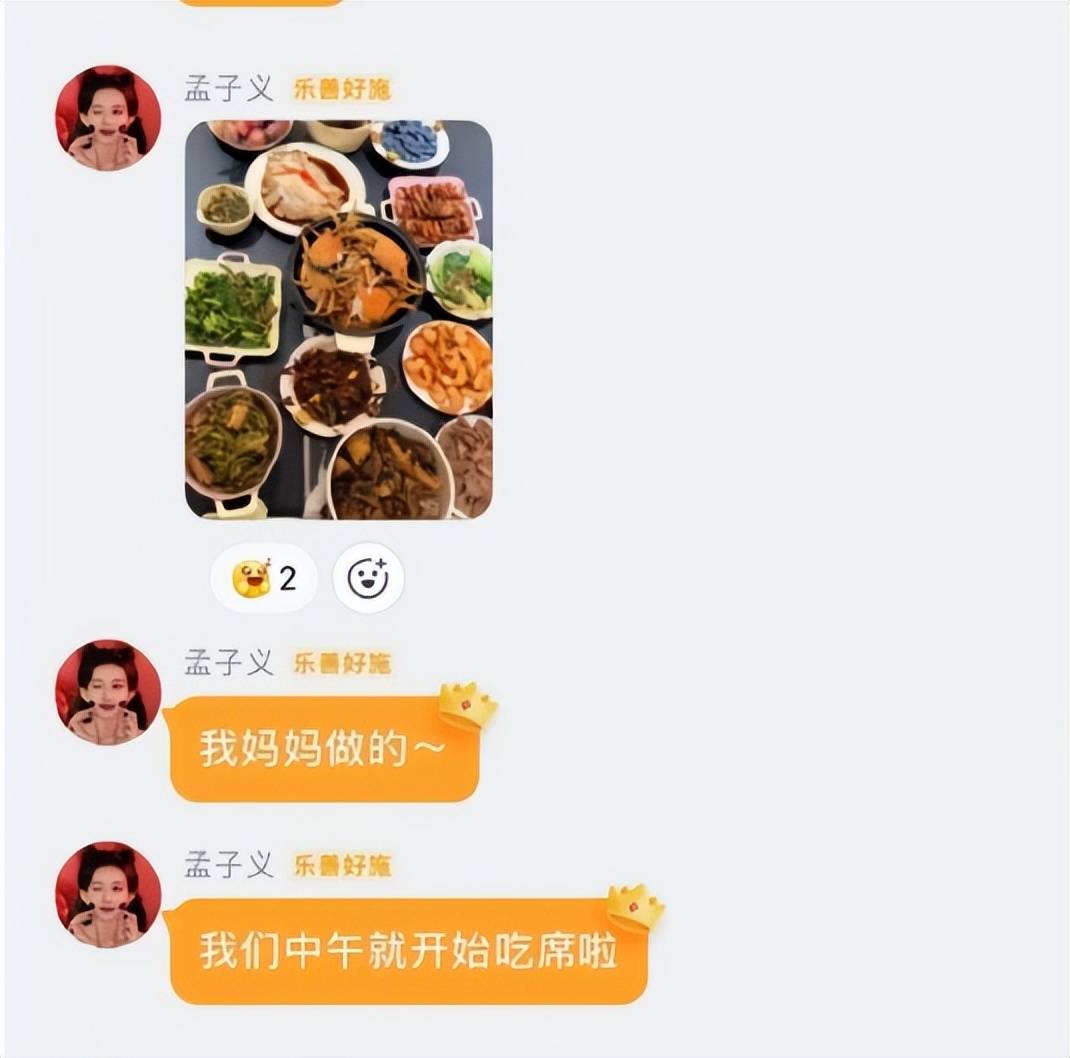Tap the avatar next to 我妈妈做的~ message
Viewport: 1070px width, 1058px height.
108,692
